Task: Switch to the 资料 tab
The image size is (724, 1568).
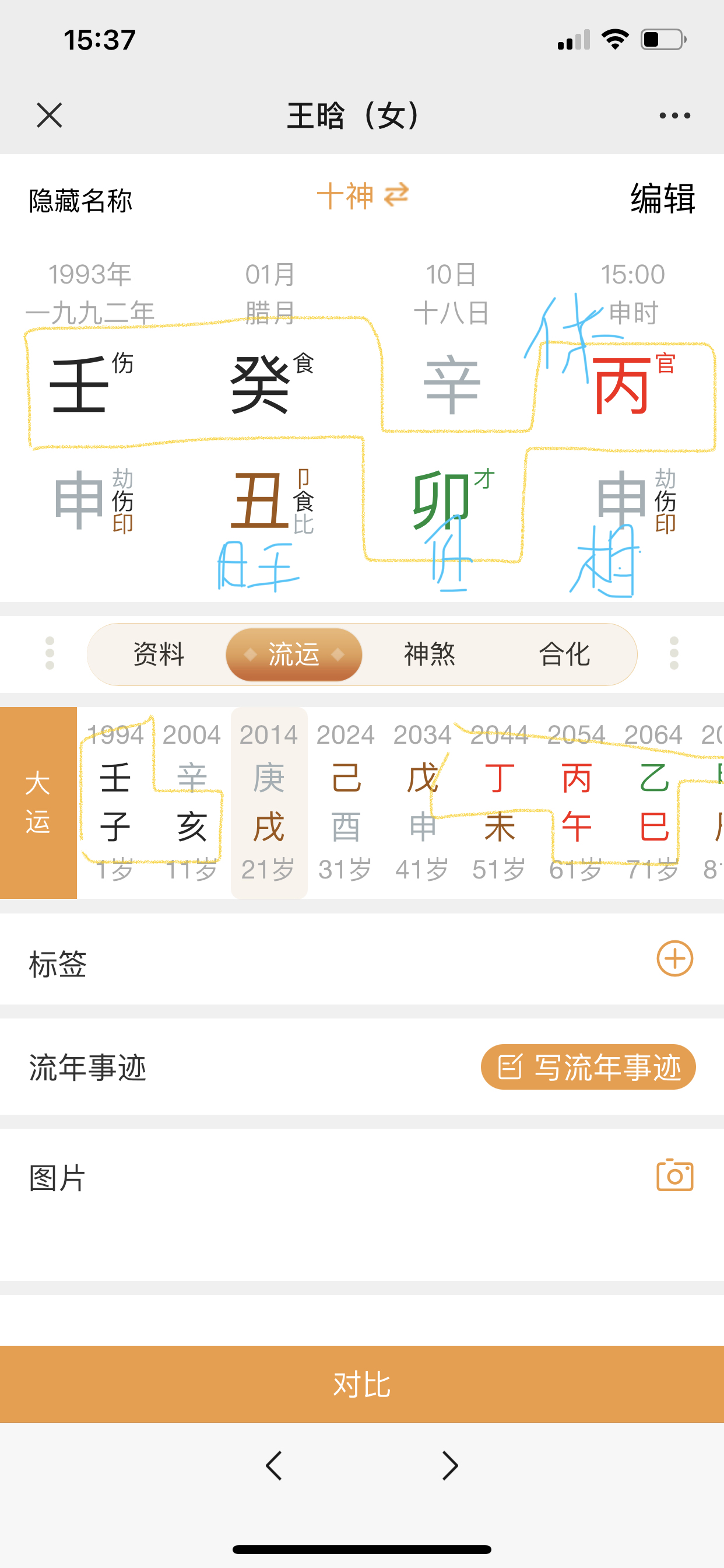Action: tap(158, 654)
